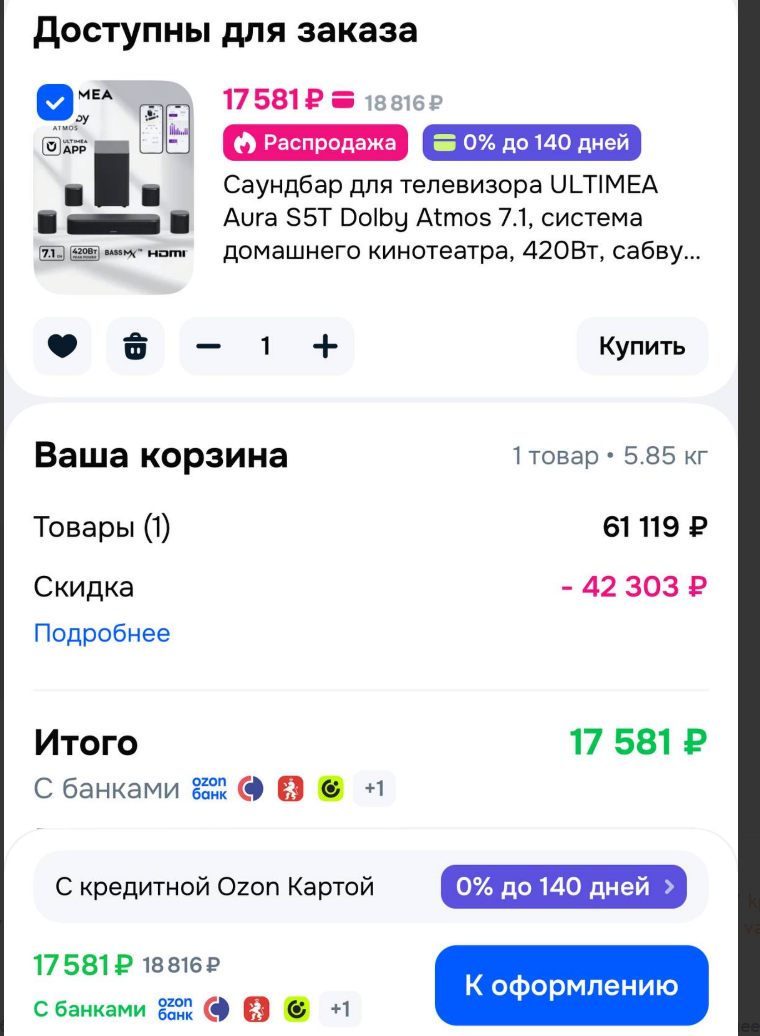Add the soundbar to favorites with heart
The image size is (760, 1036).
62,346
